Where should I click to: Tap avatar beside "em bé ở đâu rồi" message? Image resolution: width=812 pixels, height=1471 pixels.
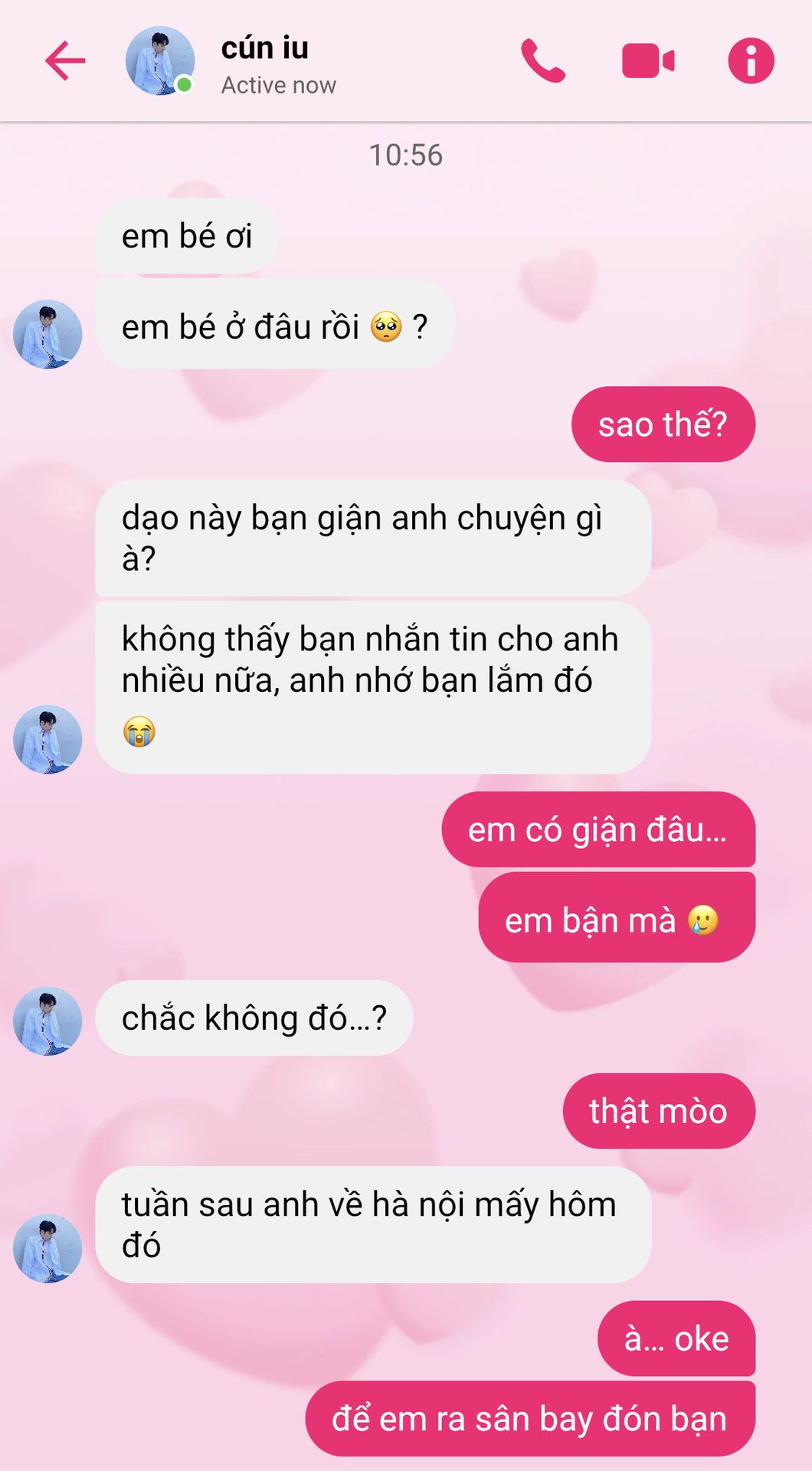coord(47,334)
